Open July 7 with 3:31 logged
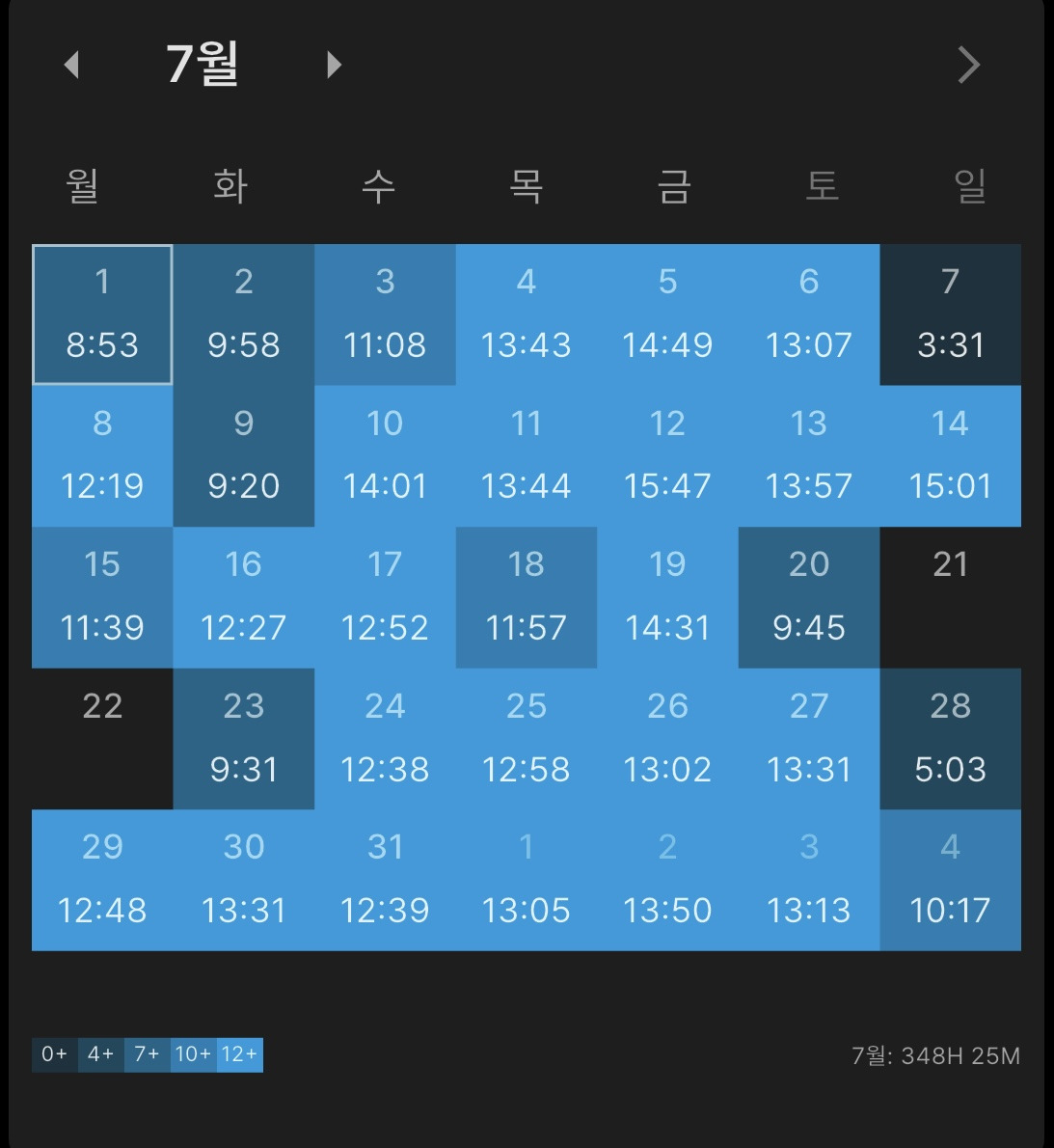Viewport: 1054px width, 1148px height. pos(950,314)
